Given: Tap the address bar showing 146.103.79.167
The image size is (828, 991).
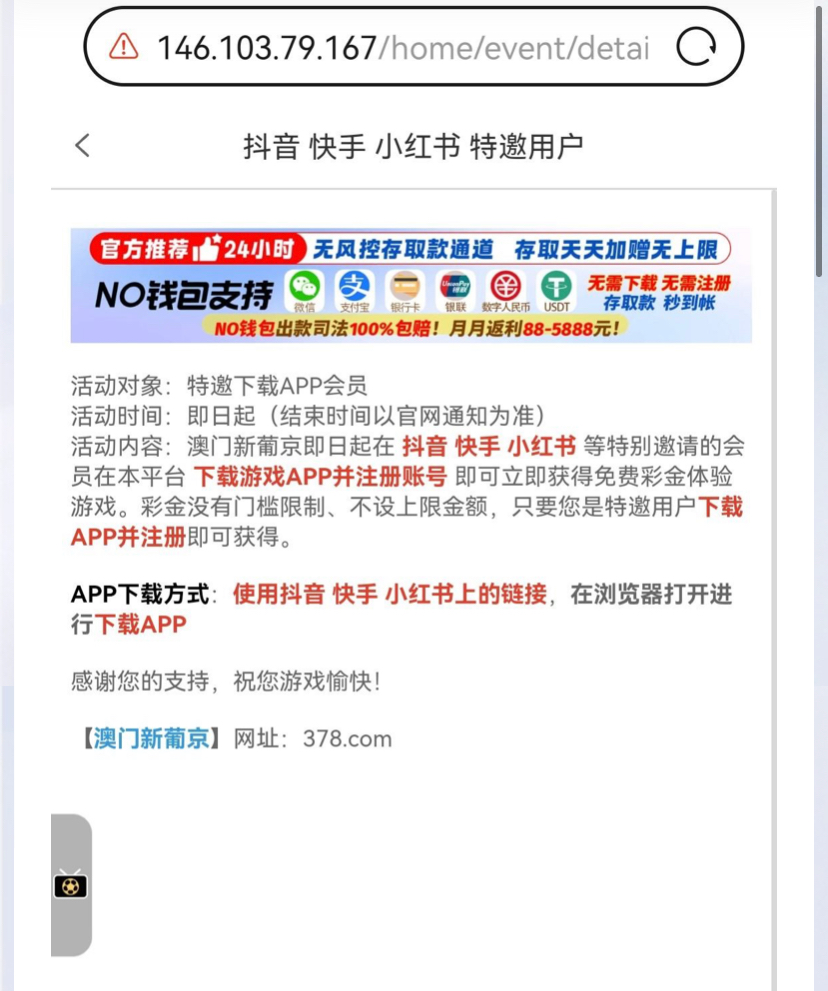Looking at the screenshot, I should tap(400, 47).
